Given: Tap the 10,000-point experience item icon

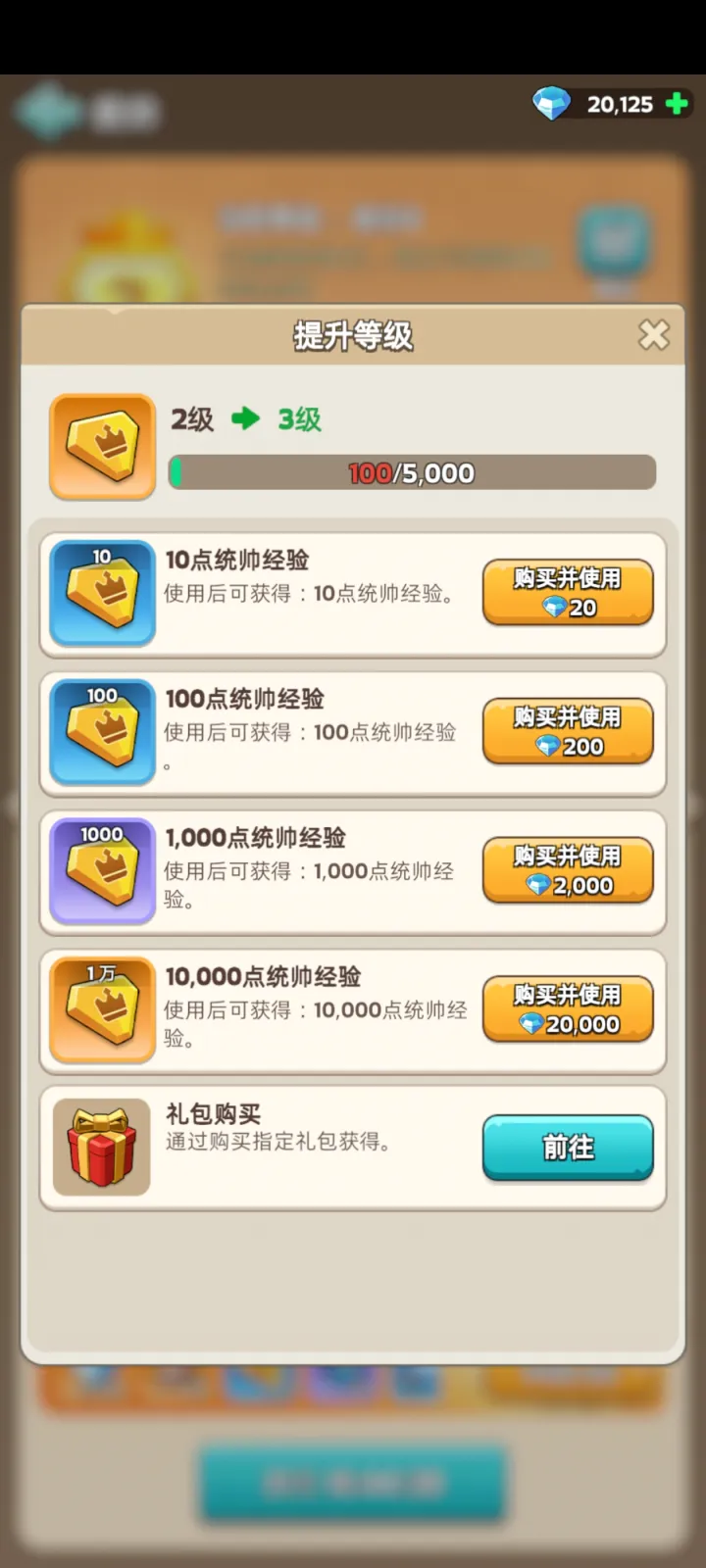Looking at the screenshot, I should (102, 1009).
